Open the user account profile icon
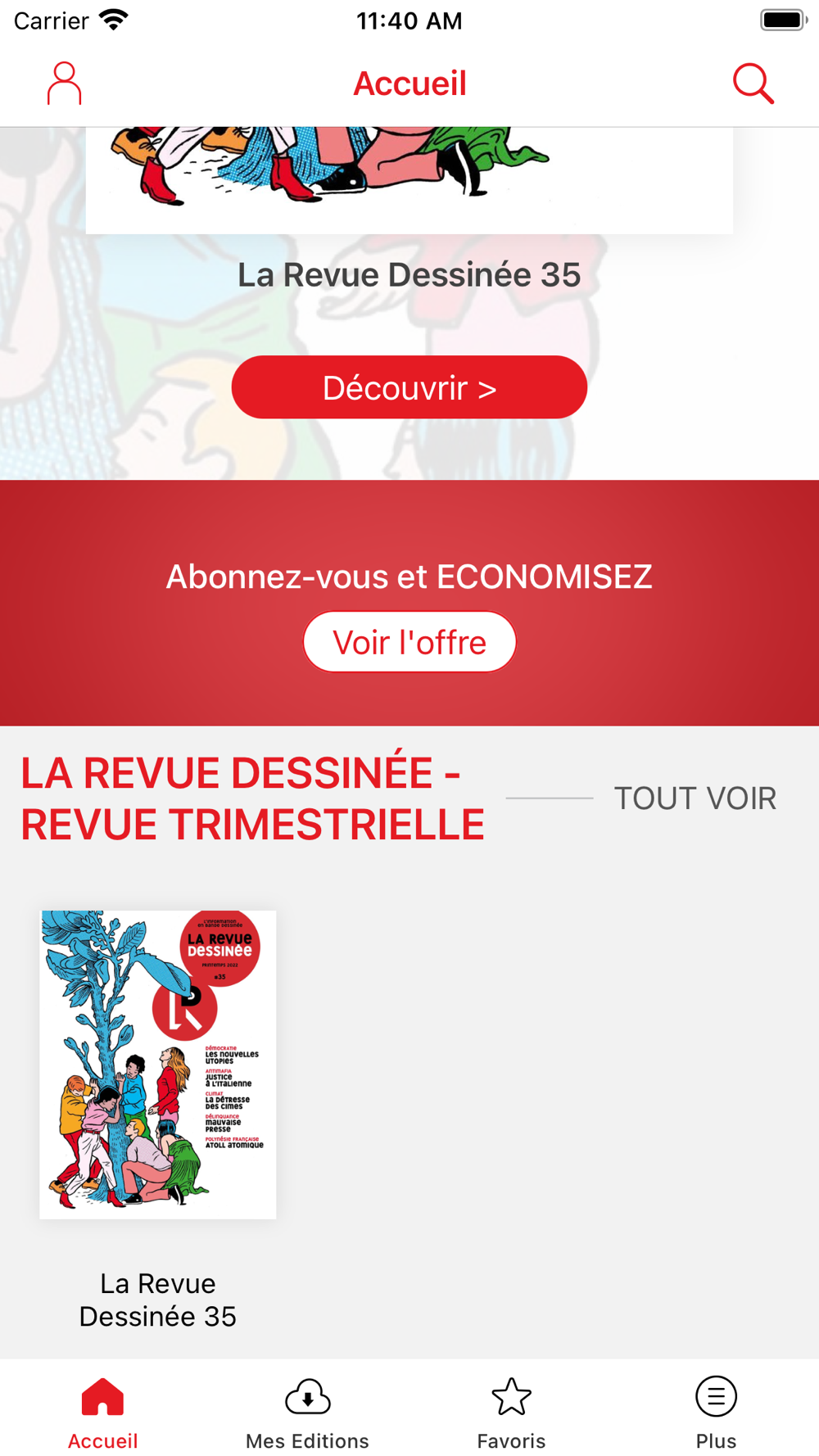The width and height of the screenshot is (819, 1456). (64, 84)
